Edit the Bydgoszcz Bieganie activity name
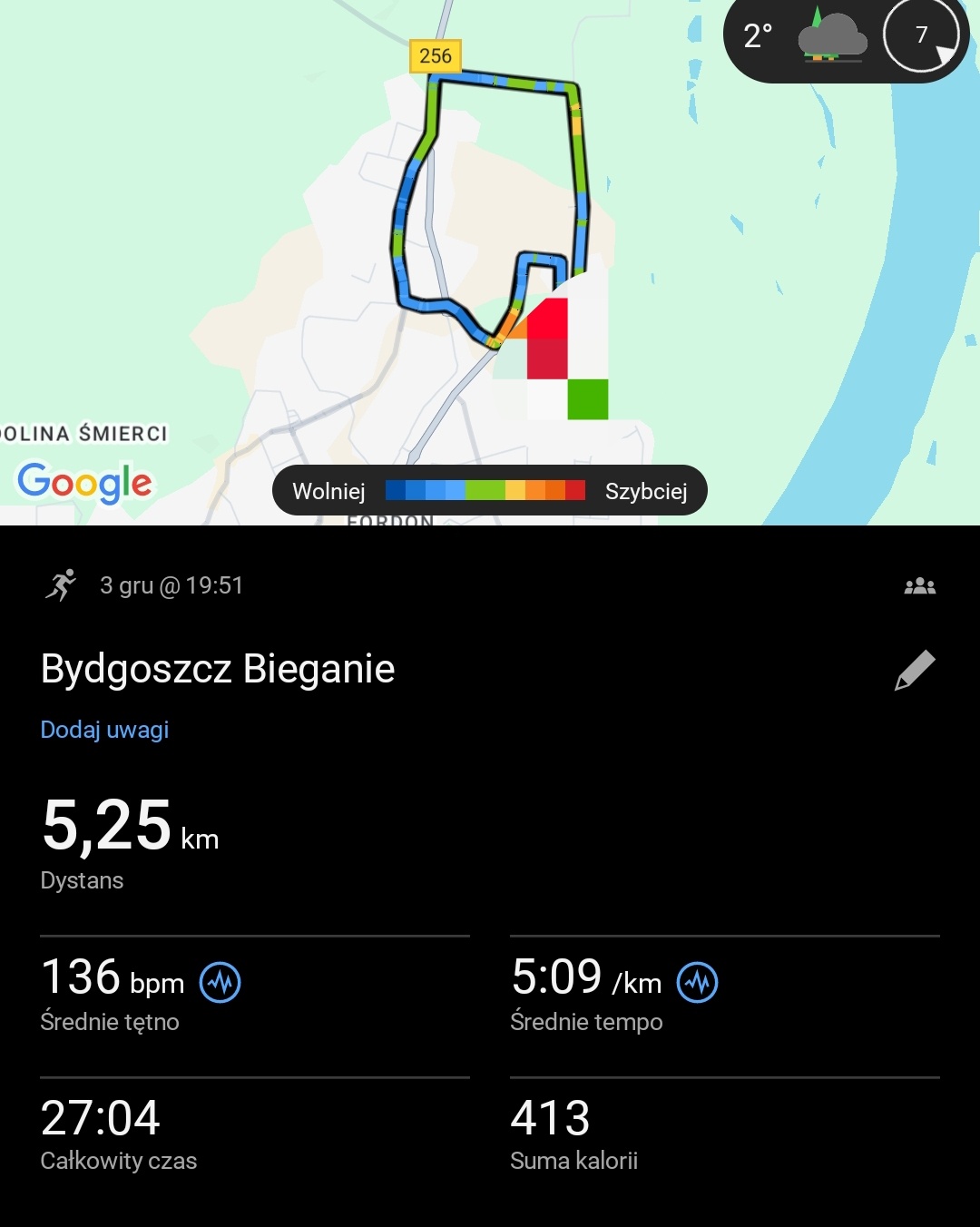 (x=915, y=671)
